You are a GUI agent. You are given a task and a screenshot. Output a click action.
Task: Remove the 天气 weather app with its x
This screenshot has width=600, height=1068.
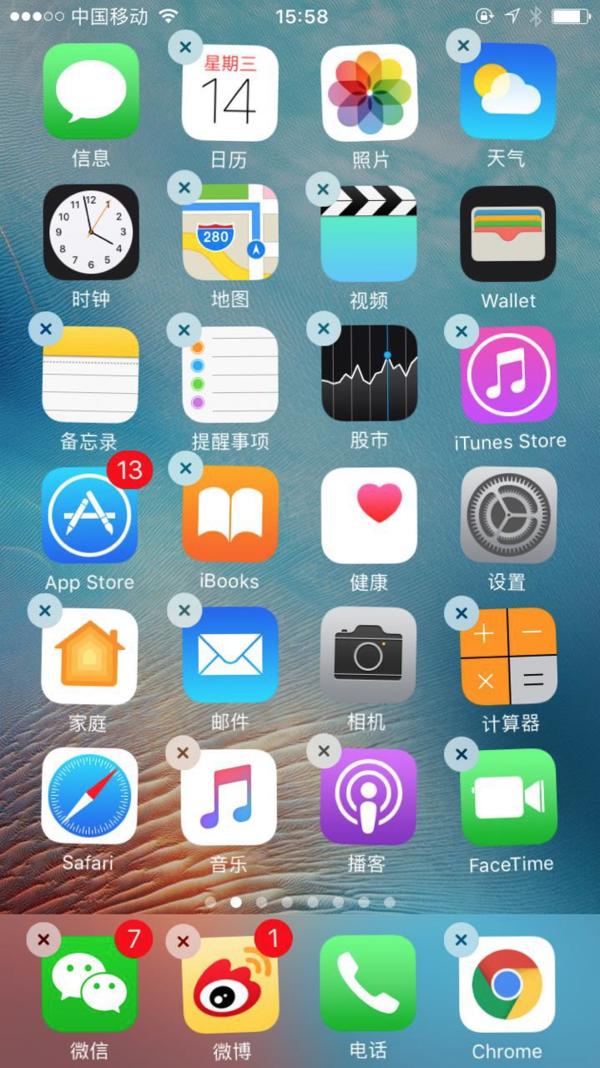pyautogui.click(x=462, y=46)
